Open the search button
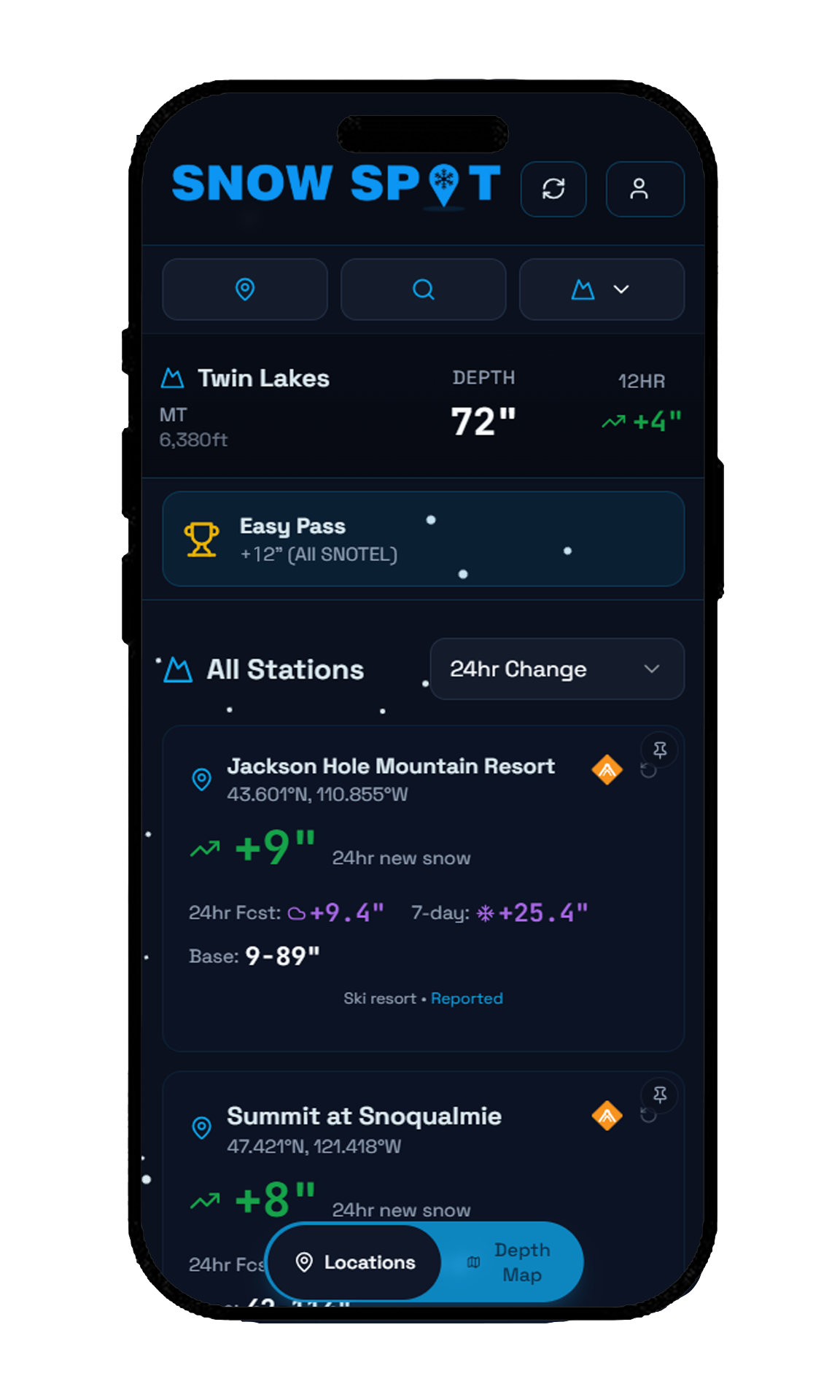The height and width of the screenshot is (1400, 840). click(x=423, y=289)
